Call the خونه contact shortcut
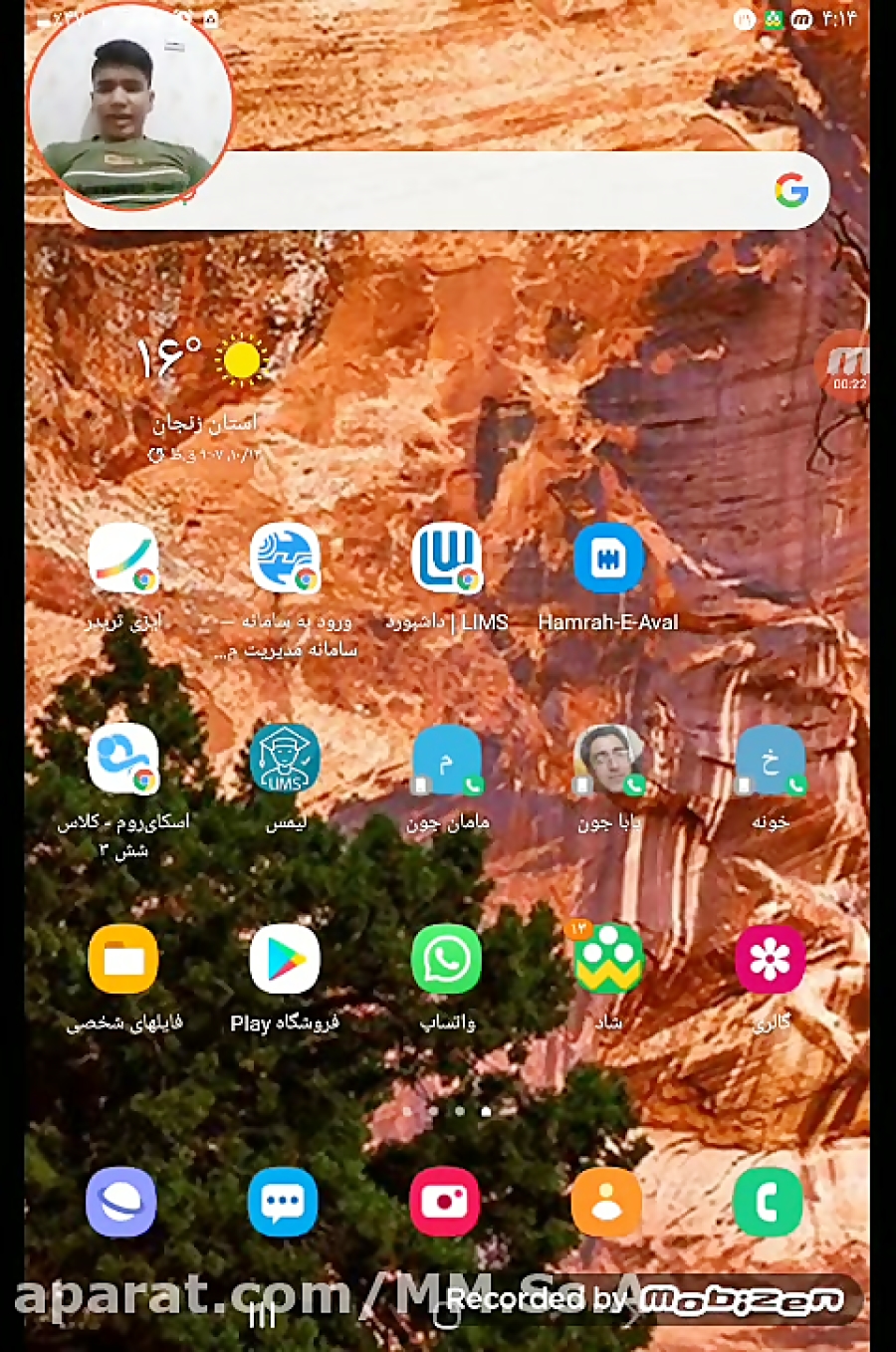Viewport: 896px width, 1352px height. (x=770, y=761)
